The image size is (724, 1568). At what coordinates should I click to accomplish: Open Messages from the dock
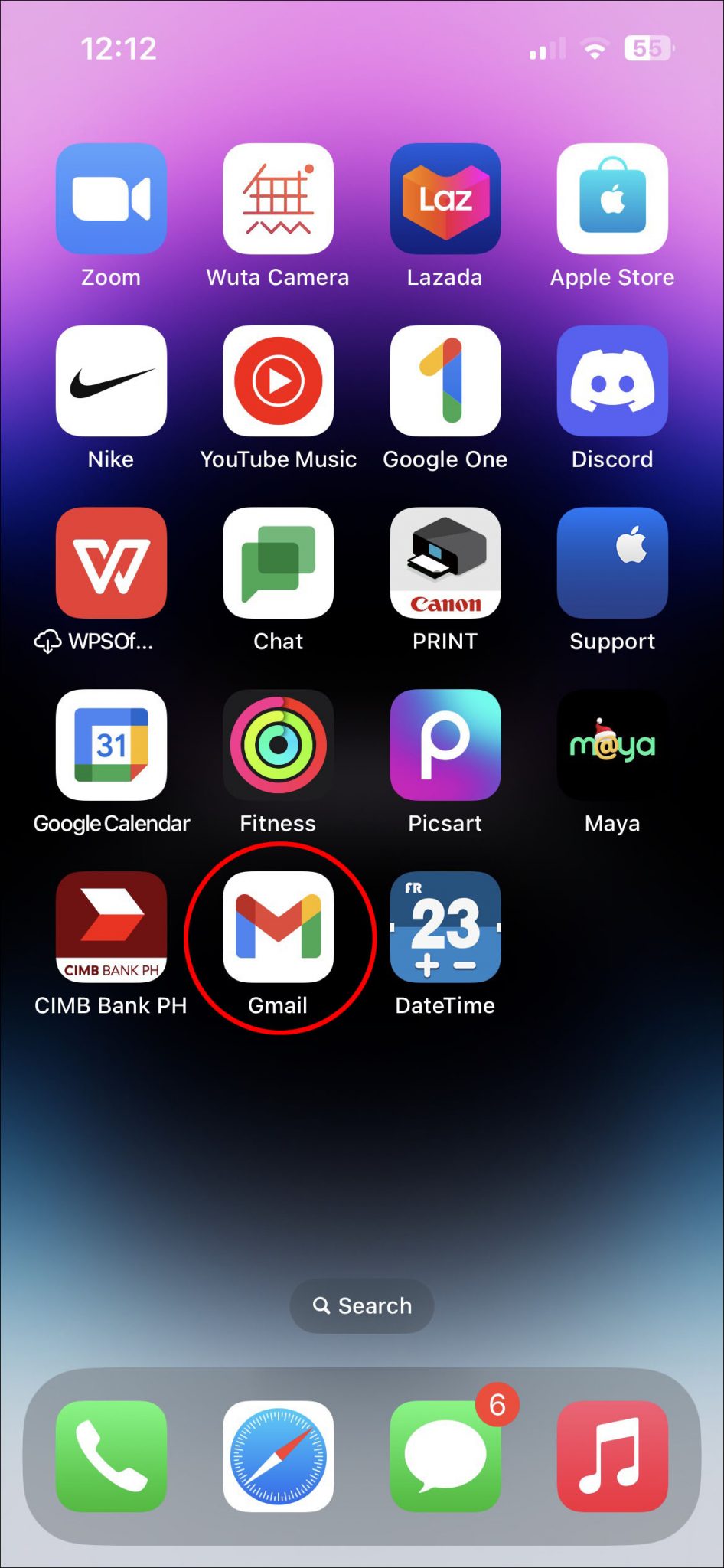coord(445,1456)
